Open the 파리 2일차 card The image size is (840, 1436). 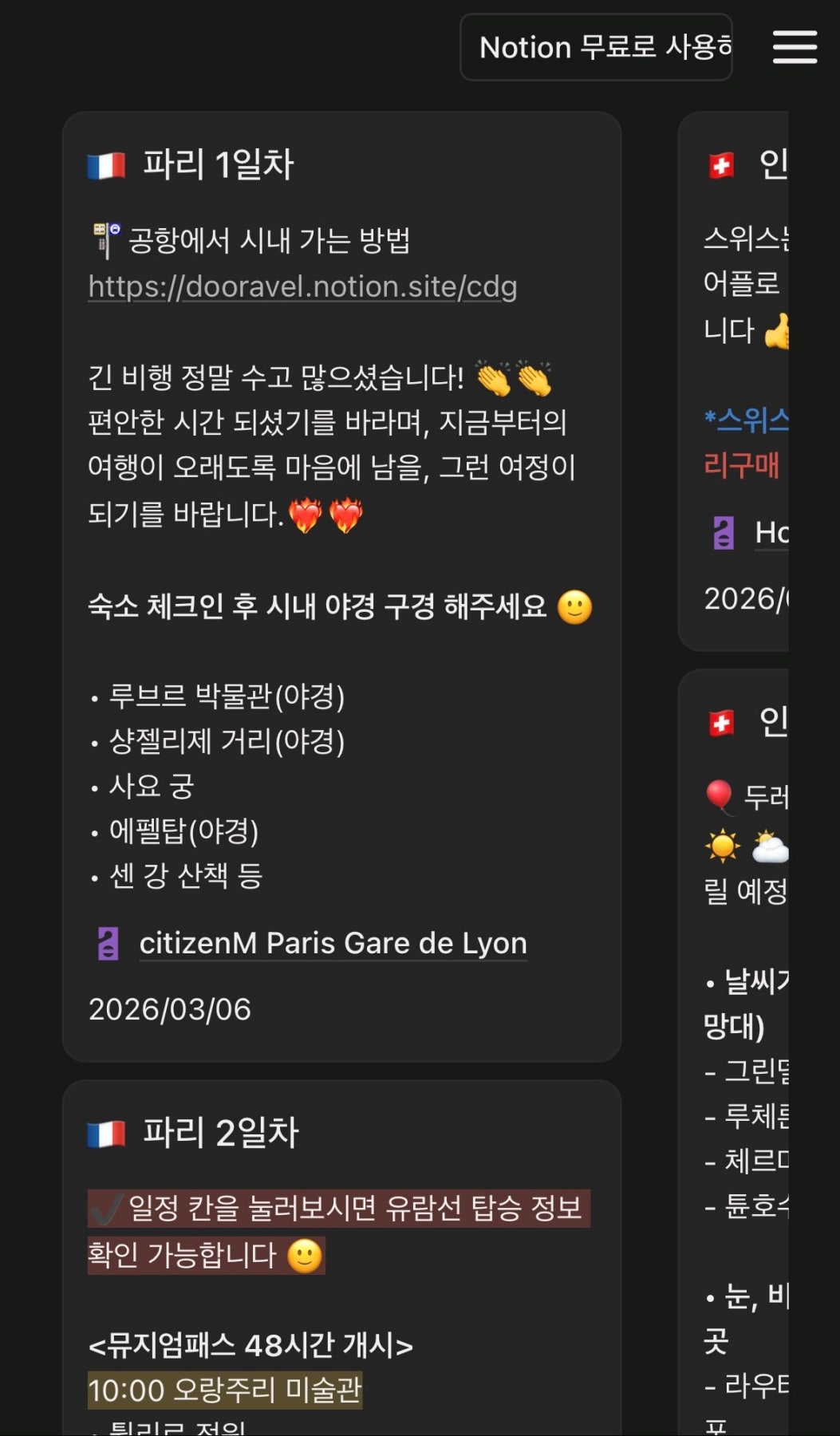(x=220, y=1132)
